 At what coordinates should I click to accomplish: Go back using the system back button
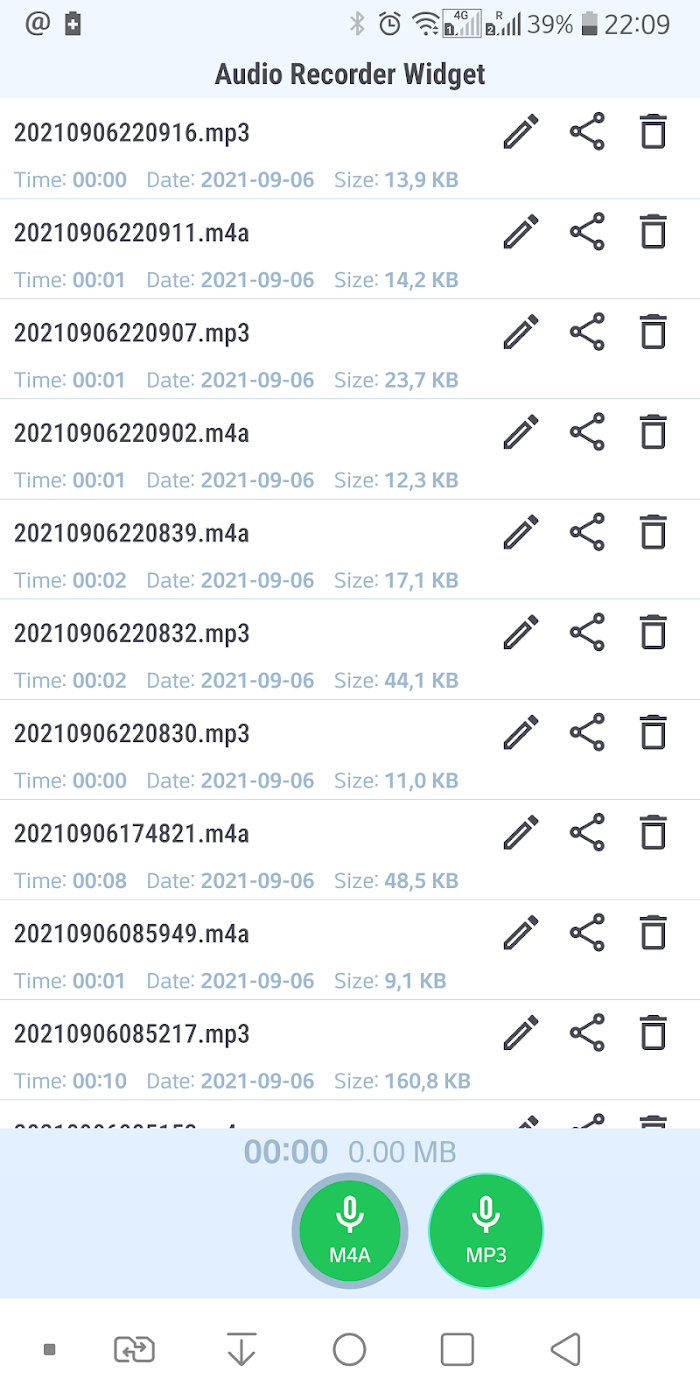tap(566, 1350)
